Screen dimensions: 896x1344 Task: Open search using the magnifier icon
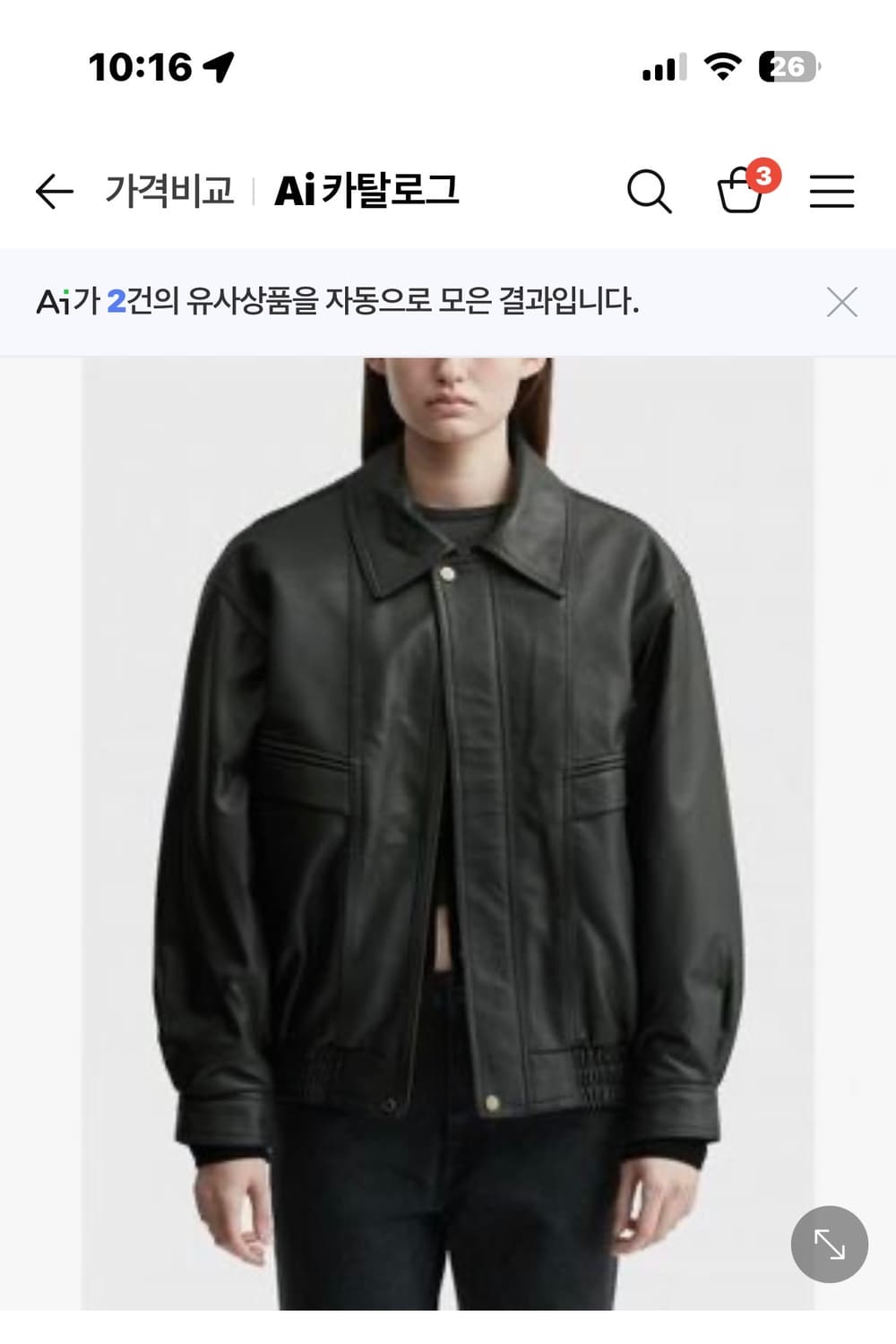650,191
